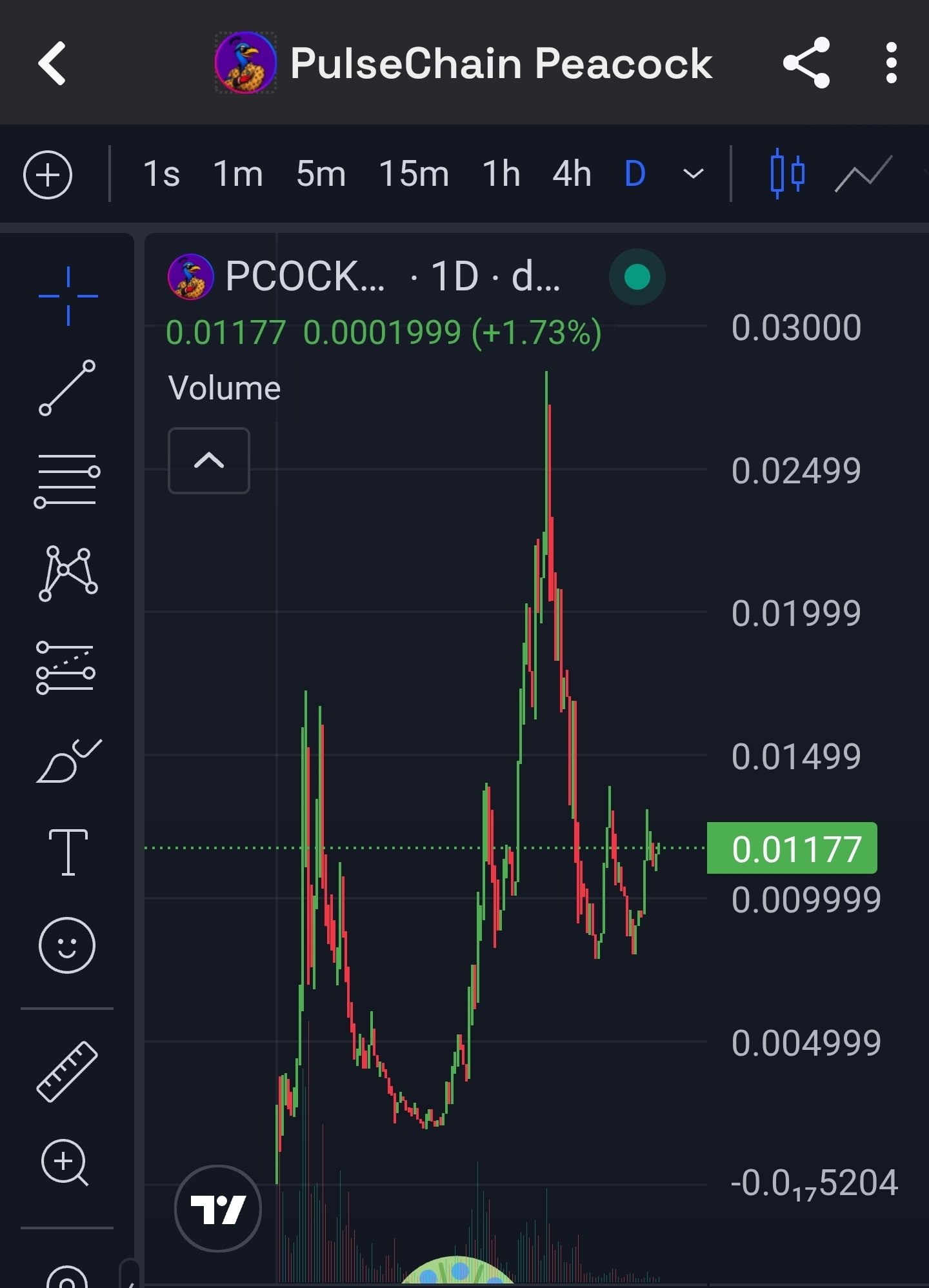The height and width of the screenshot is (1288, 929).
Task: Pick the brush drawing tool
Action: (x=67, y=761)
